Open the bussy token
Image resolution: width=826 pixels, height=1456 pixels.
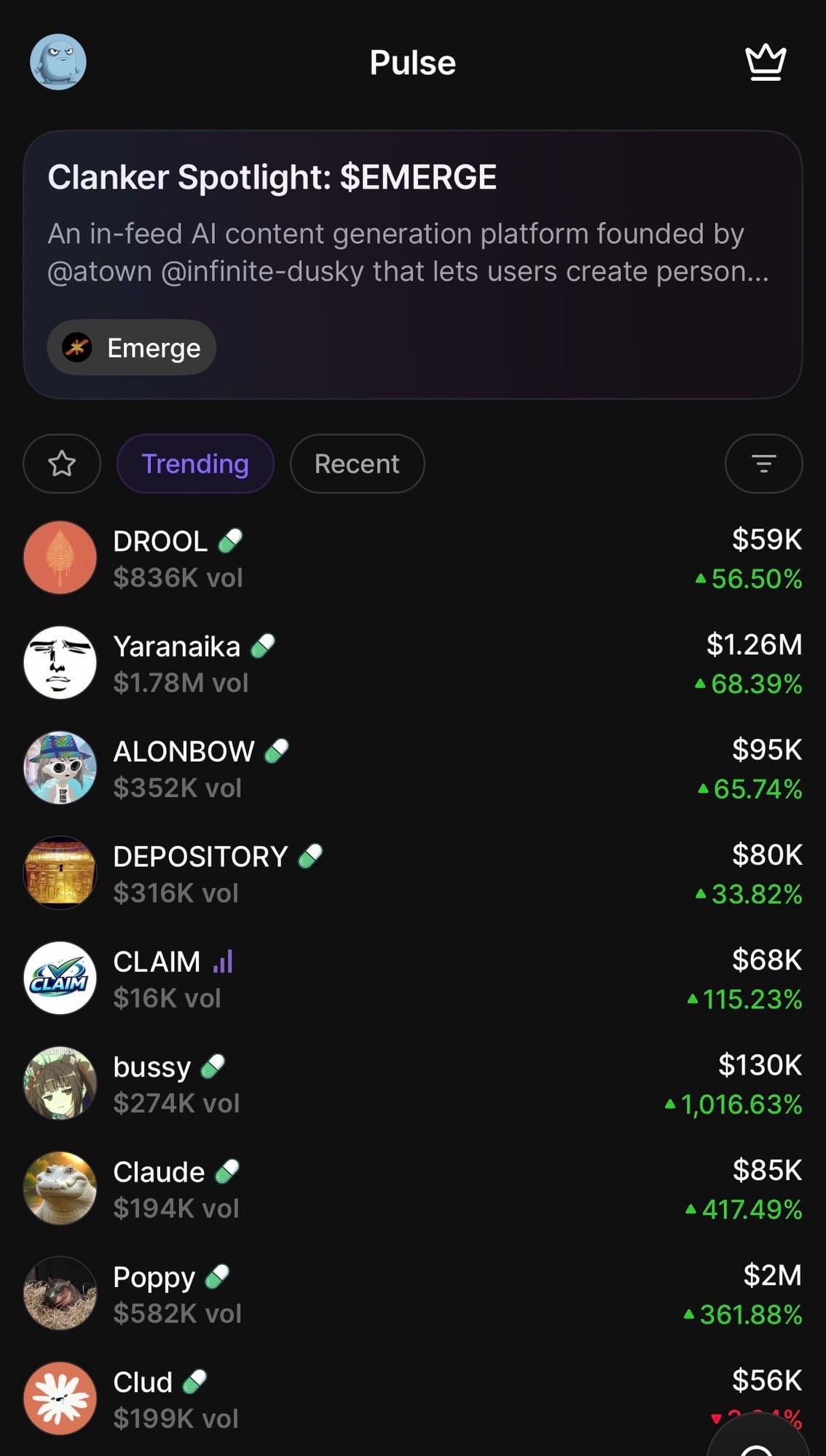(x=412, y=1084)
